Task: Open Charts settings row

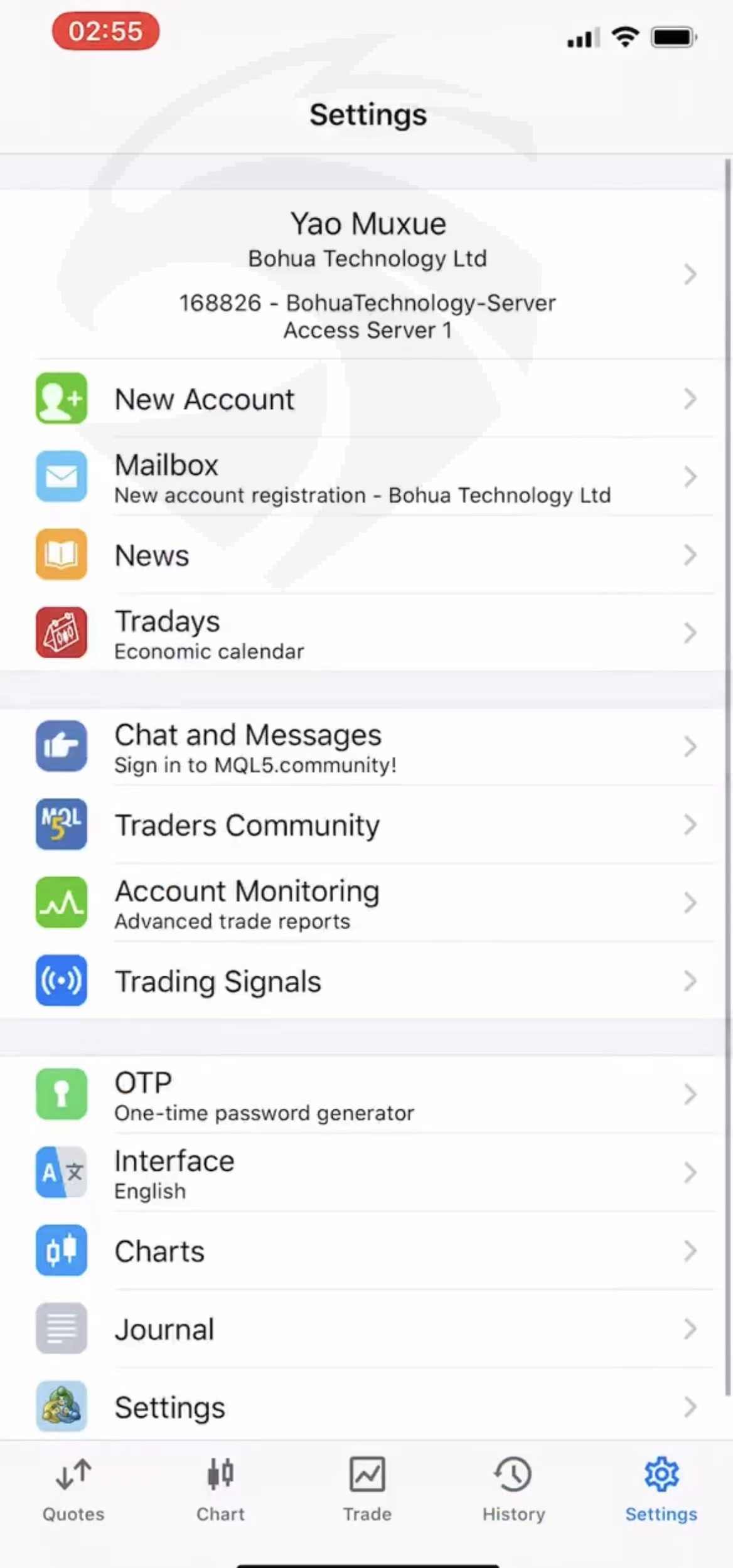Action: (x=366, y=1251)
